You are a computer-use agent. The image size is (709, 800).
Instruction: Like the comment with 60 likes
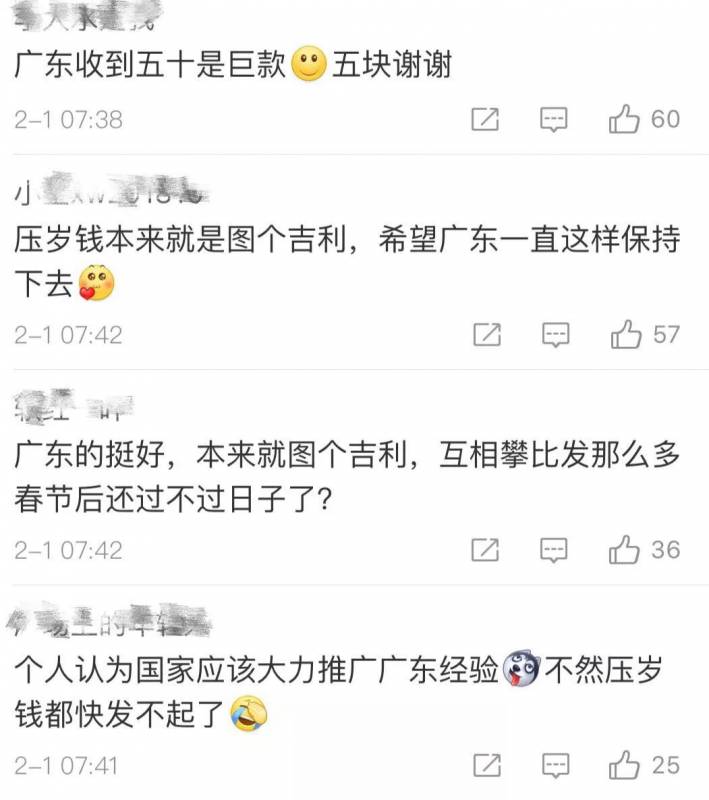[x=624, y=120]
